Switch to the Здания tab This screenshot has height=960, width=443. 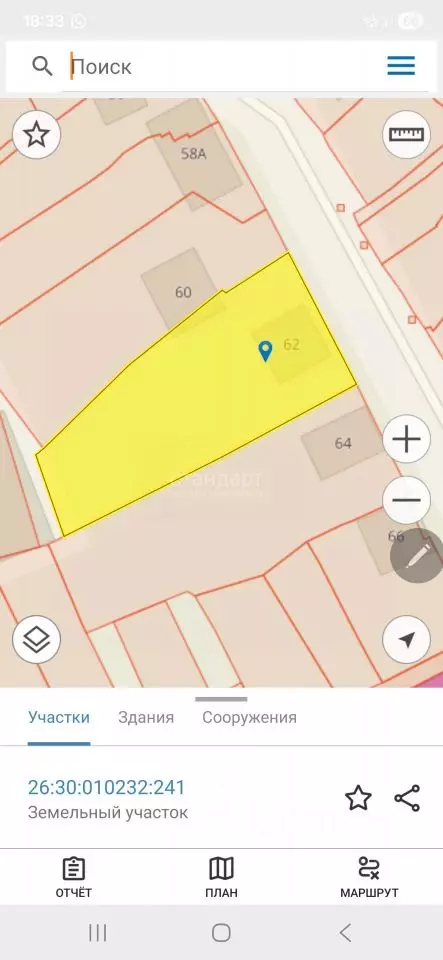146,718
